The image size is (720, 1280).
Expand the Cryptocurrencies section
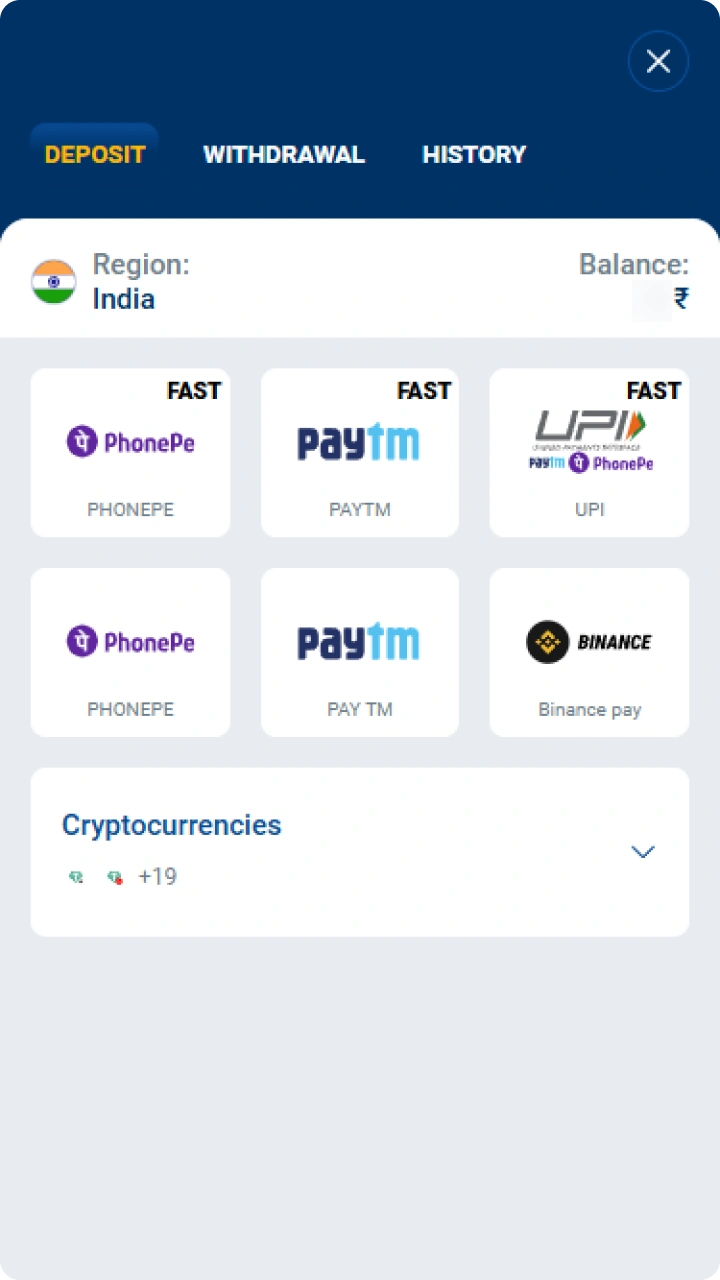point(360,852)
